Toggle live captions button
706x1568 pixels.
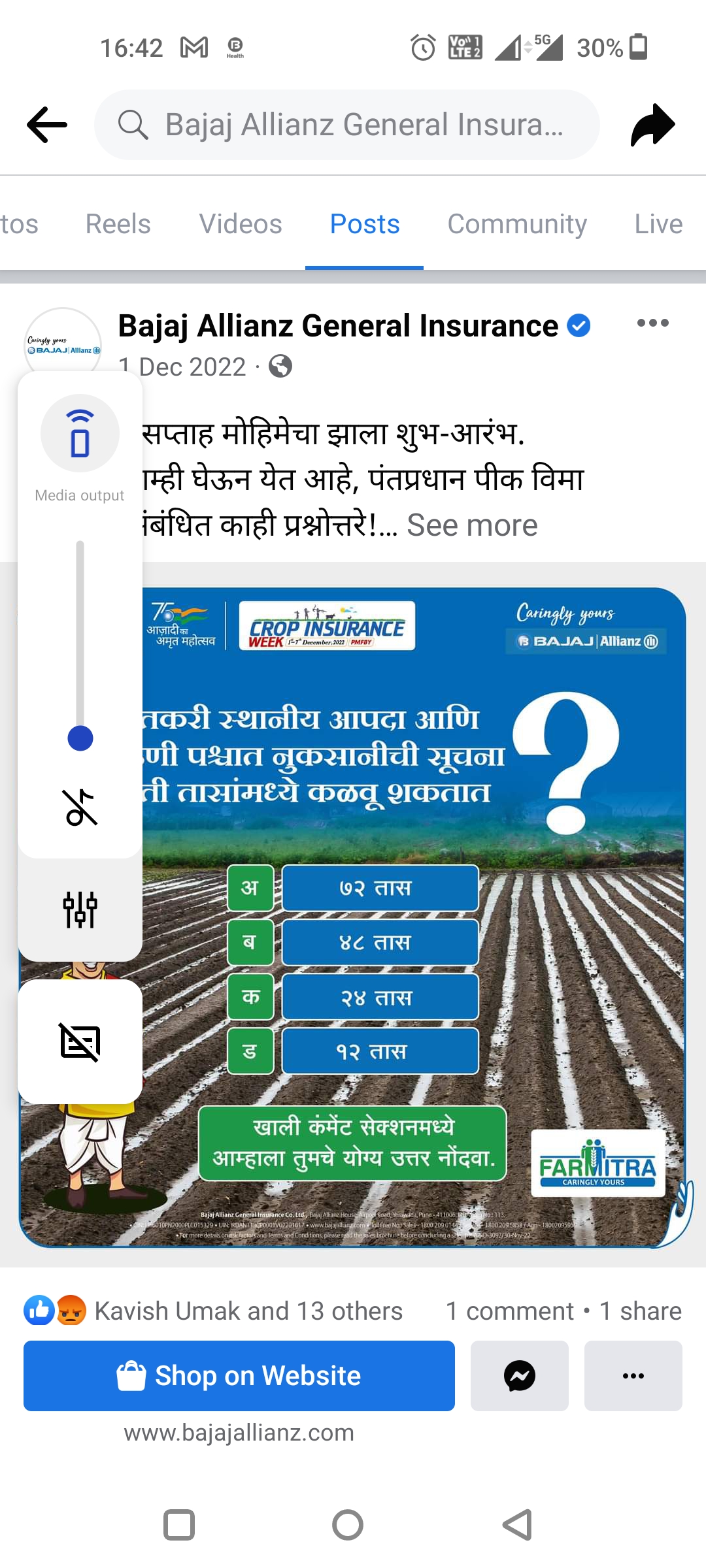point(80,1041)
